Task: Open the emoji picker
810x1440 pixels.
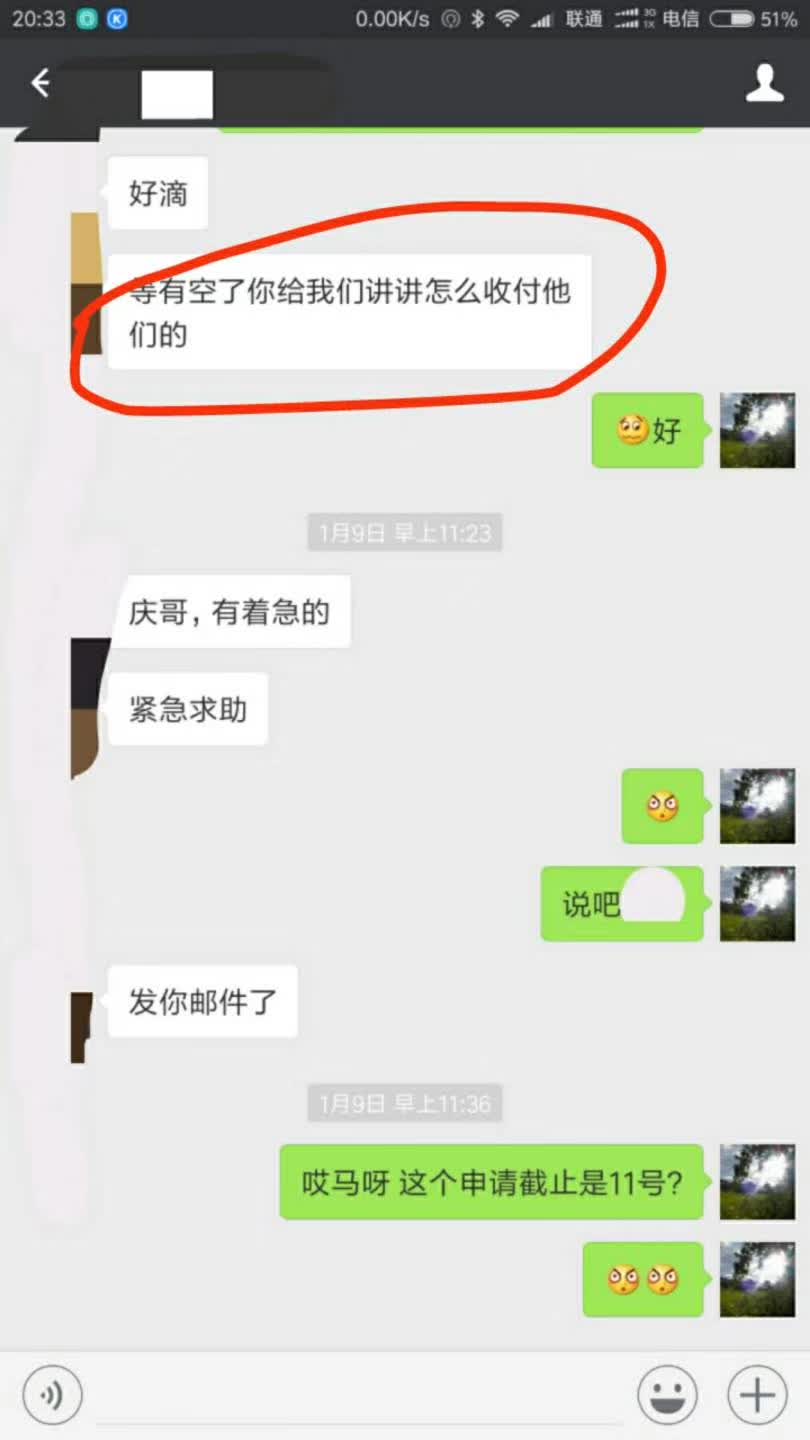Action: point(667,1394)
